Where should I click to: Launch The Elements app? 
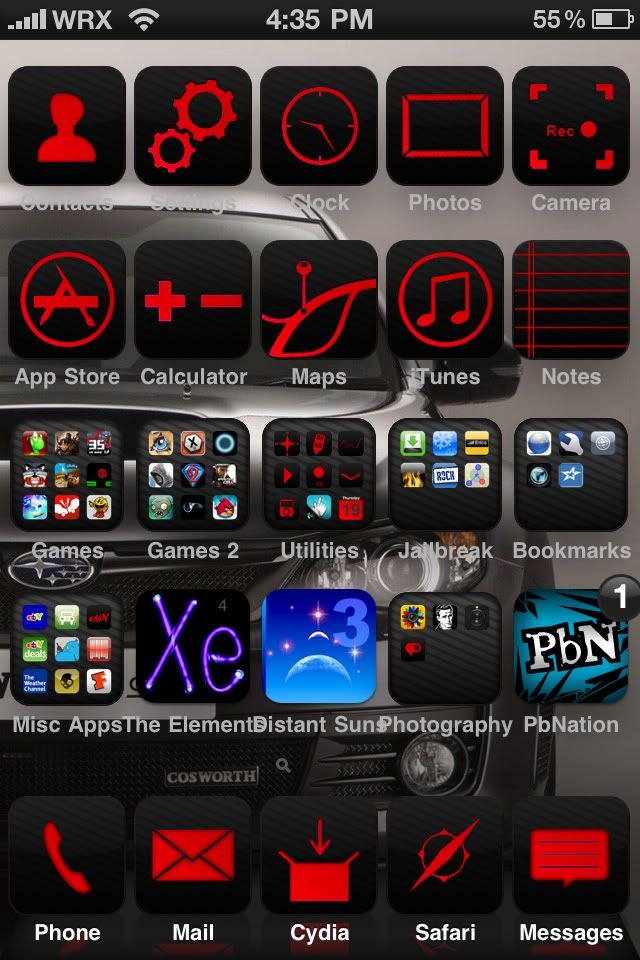[193, 647]
